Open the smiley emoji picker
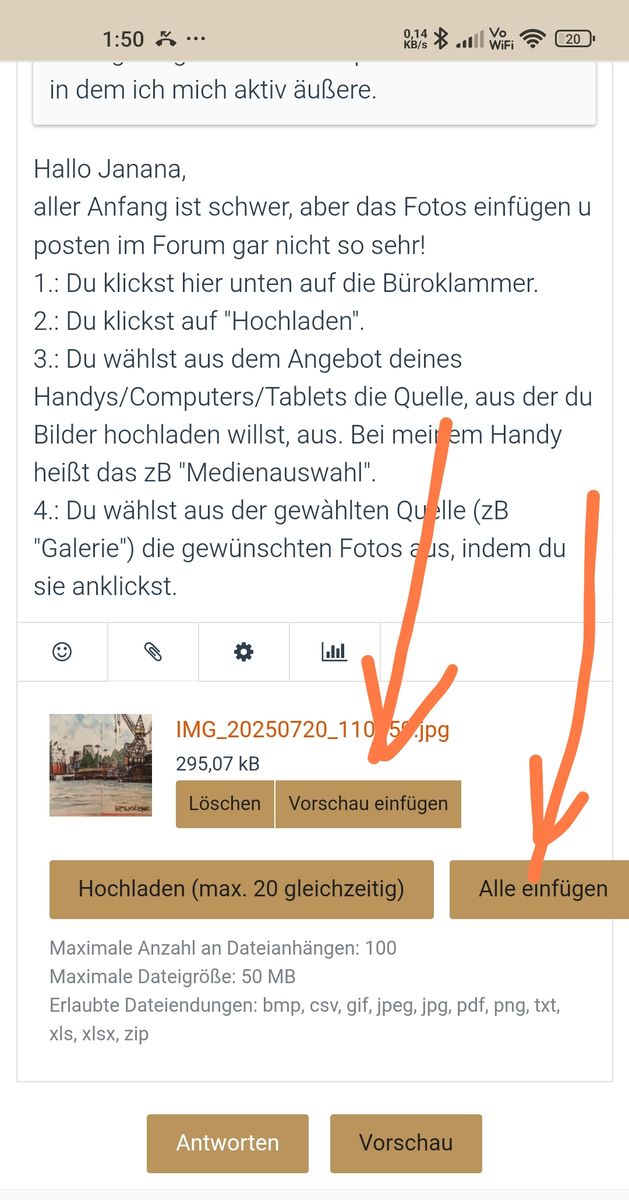This screenshot has width=629, height=1200. pos(62,652)
